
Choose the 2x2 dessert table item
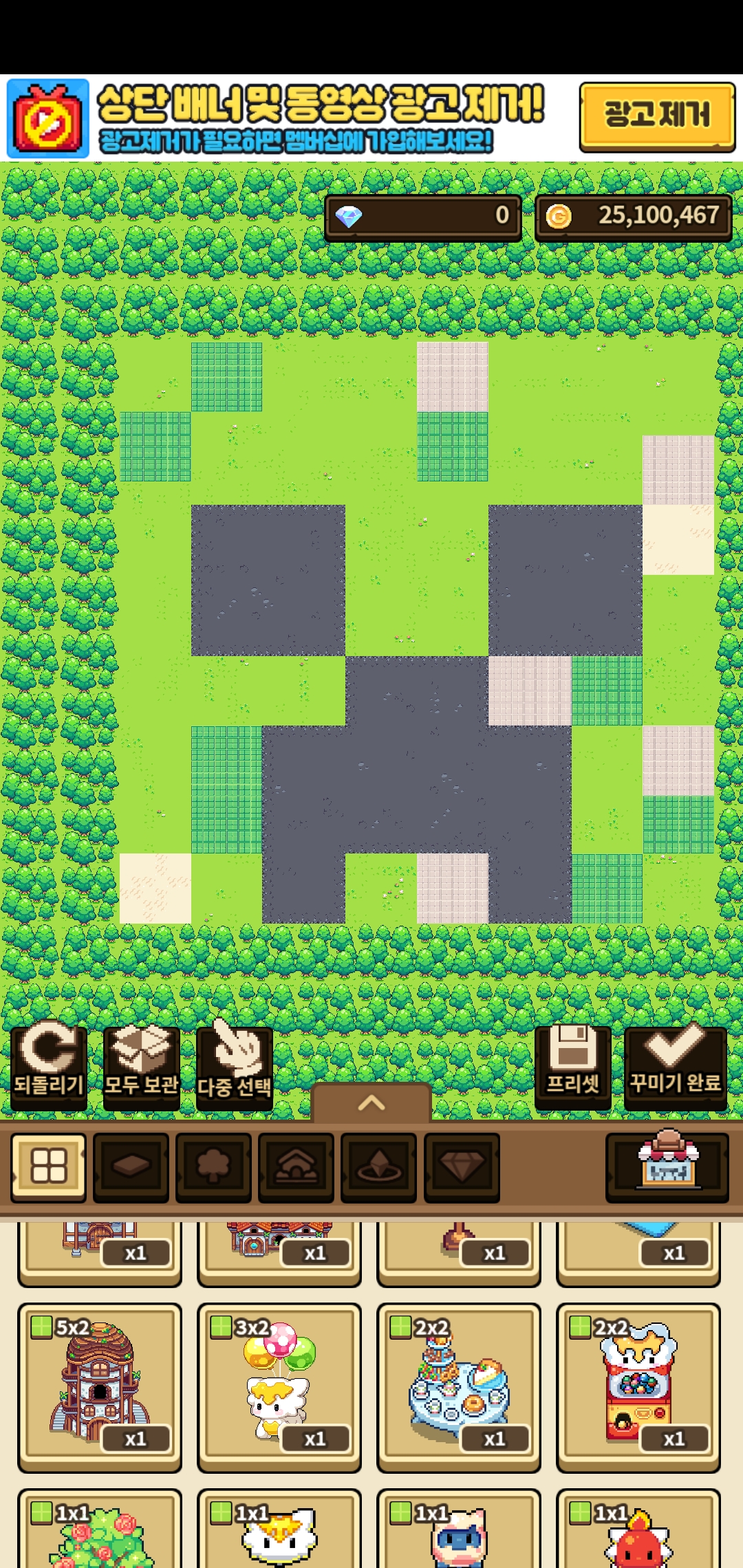coord(459,1386)
